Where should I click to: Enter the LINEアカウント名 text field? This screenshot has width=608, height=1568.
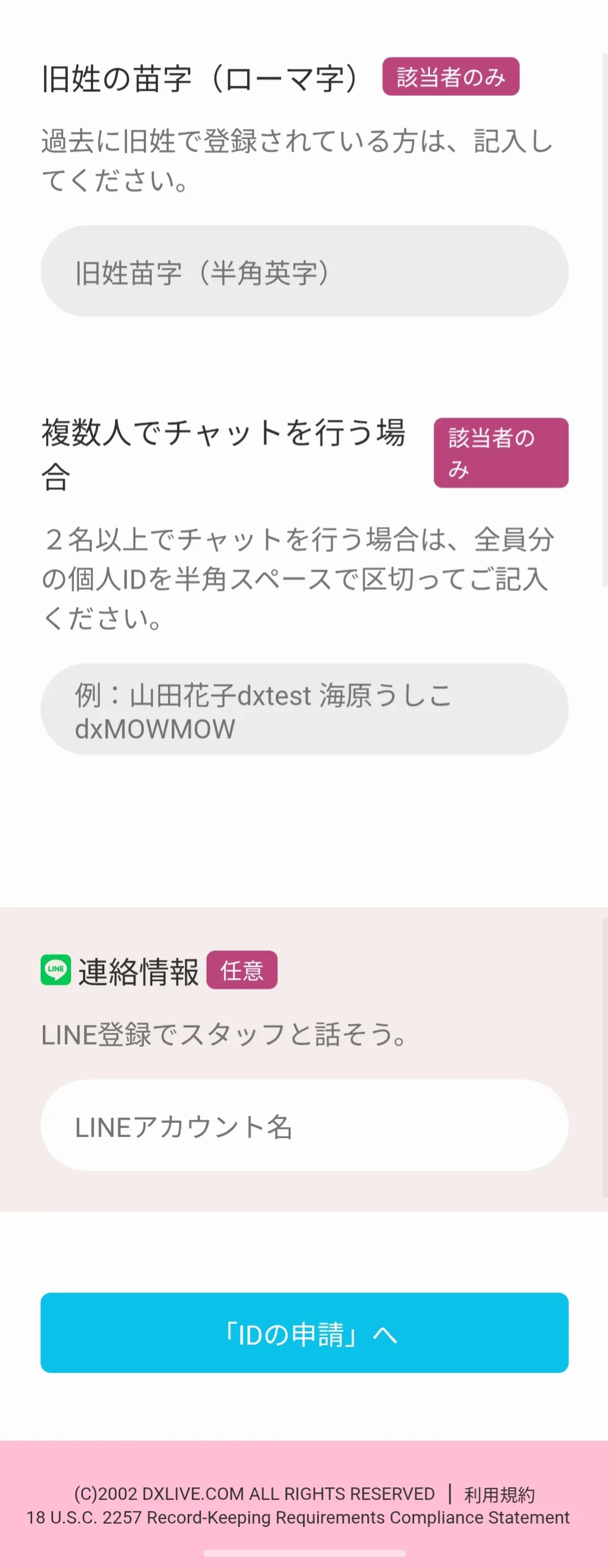click(305, 1125)
